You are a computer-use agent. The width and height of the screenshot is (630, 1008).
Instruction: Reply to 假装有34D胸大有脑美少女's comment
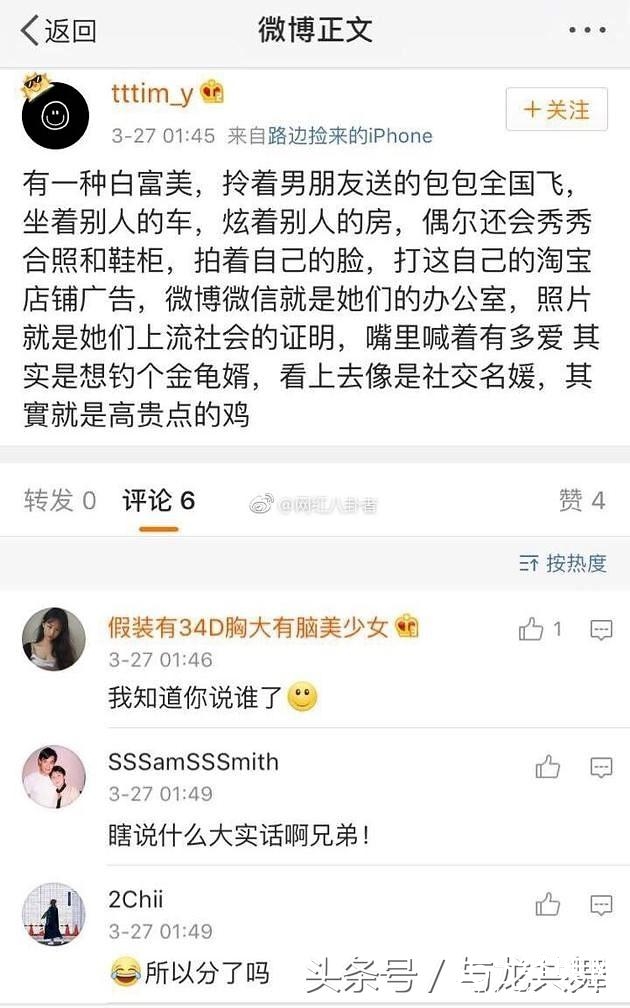click(x=601, y=630)
